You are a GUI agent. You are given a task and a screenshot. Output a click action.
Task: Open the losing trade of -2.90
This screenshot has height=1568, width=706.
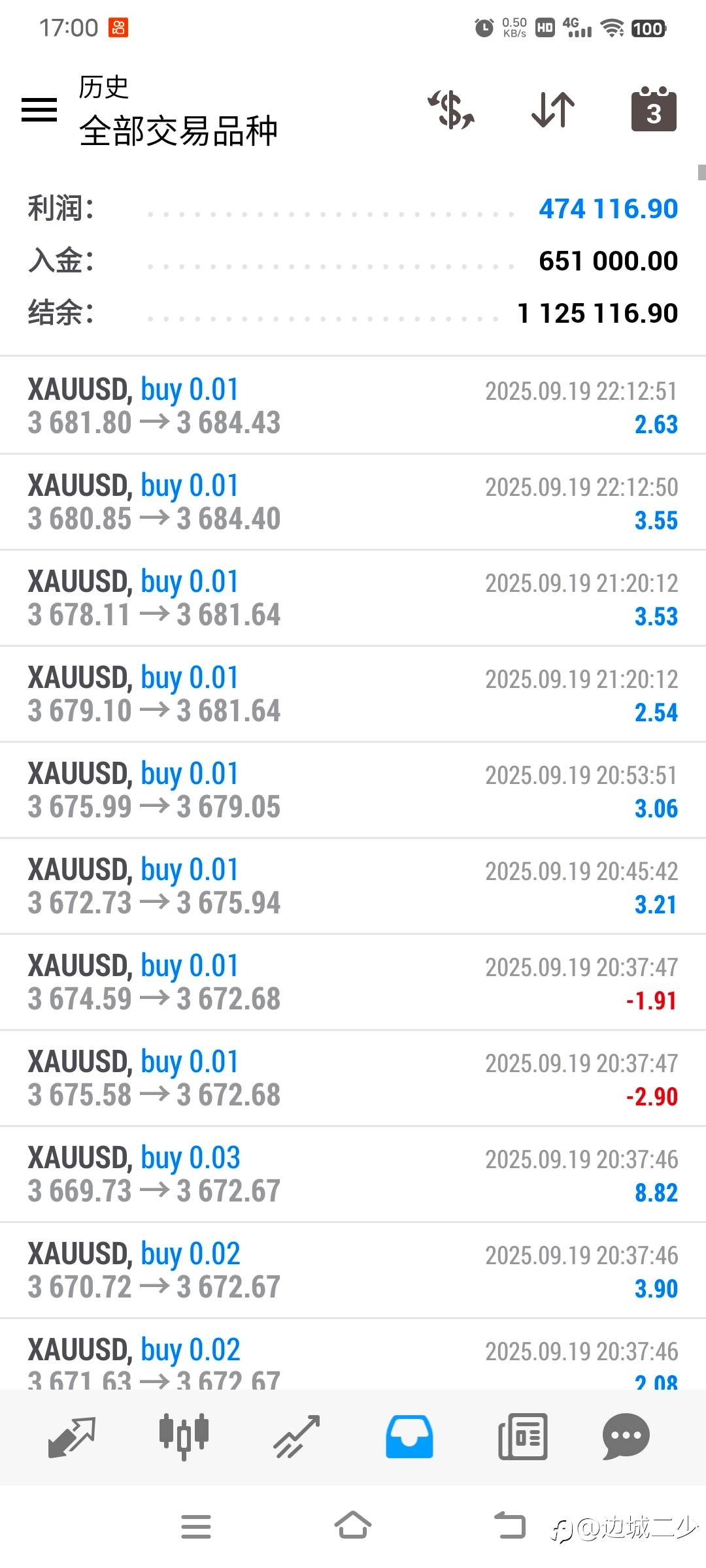(x=353, y=1078)
